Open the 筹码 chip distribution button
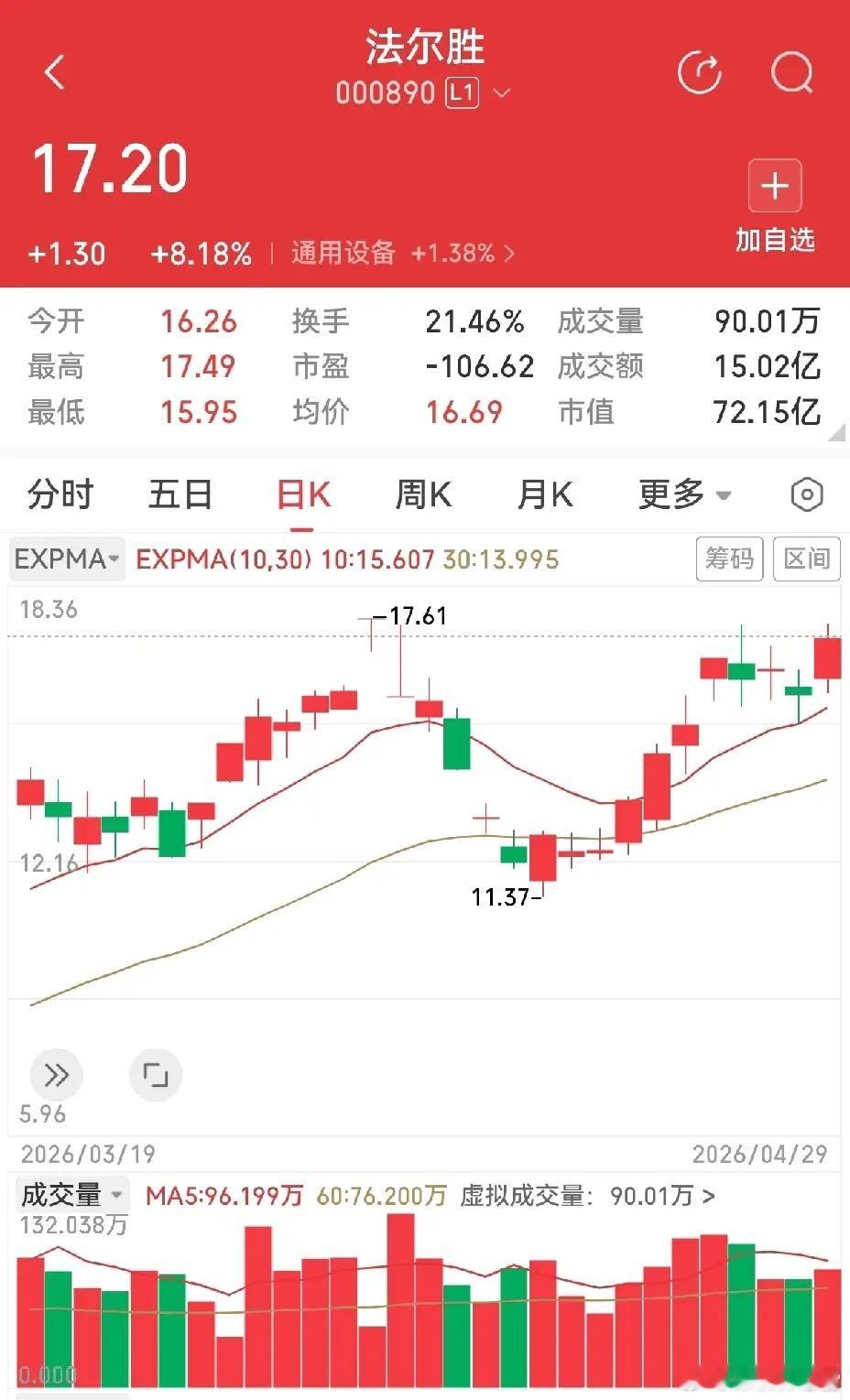 pyautogui.click(x=729, y=558)
